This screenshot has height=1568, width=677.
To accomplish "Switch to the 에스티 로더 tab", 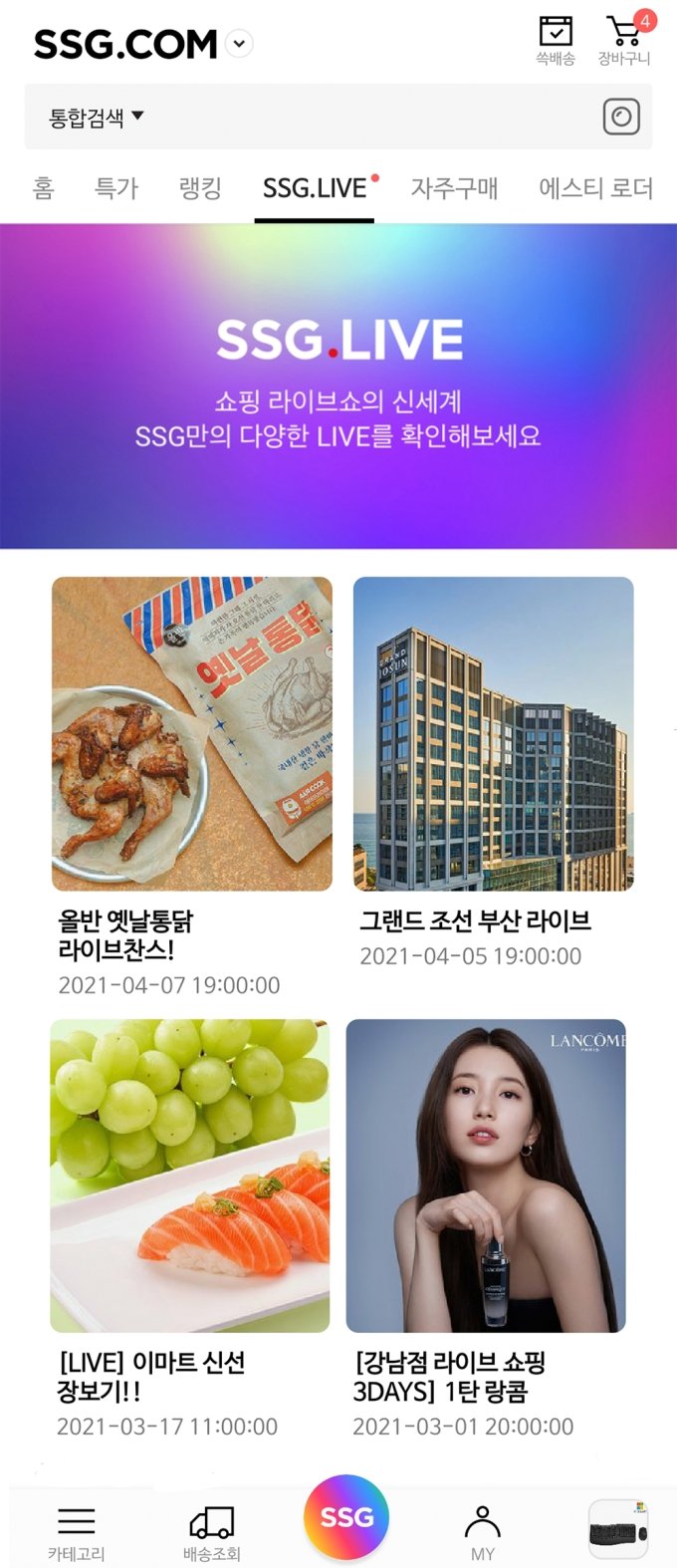I will (x=595, y=187).
